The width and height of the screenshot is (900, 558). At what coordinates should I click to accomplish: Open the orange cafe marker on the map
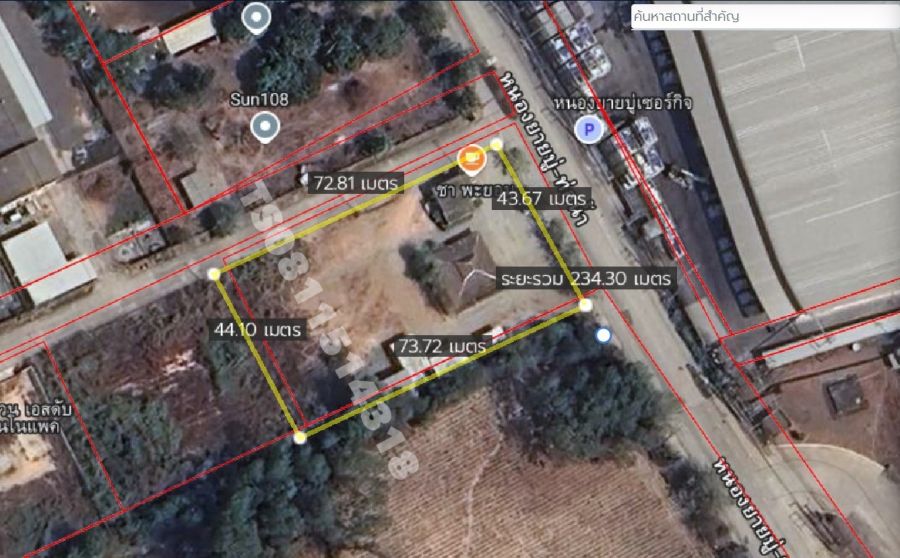point(471,158)
